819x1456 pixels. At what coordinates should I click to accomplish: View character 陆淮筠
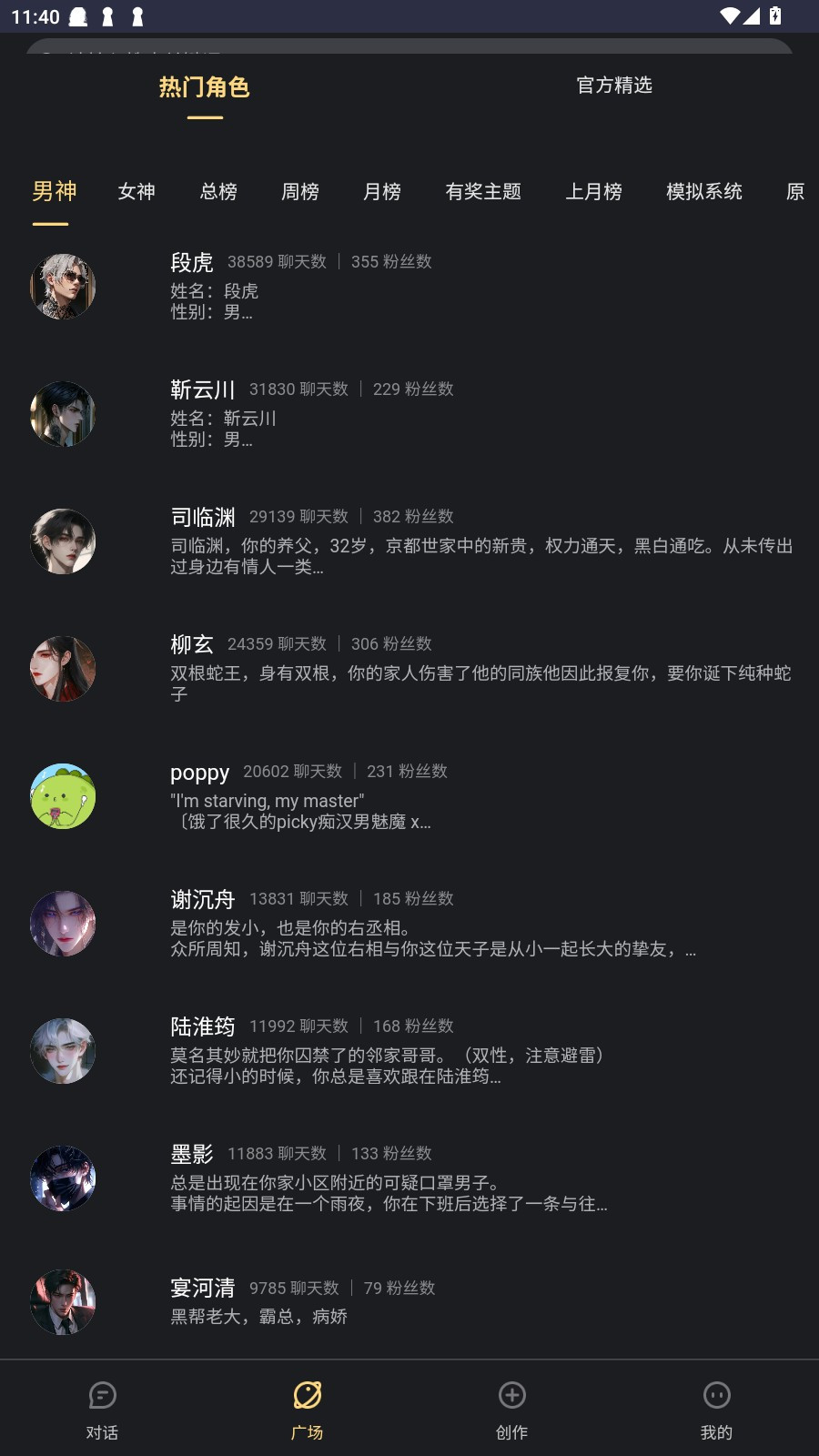click(x=409, y=1051)
